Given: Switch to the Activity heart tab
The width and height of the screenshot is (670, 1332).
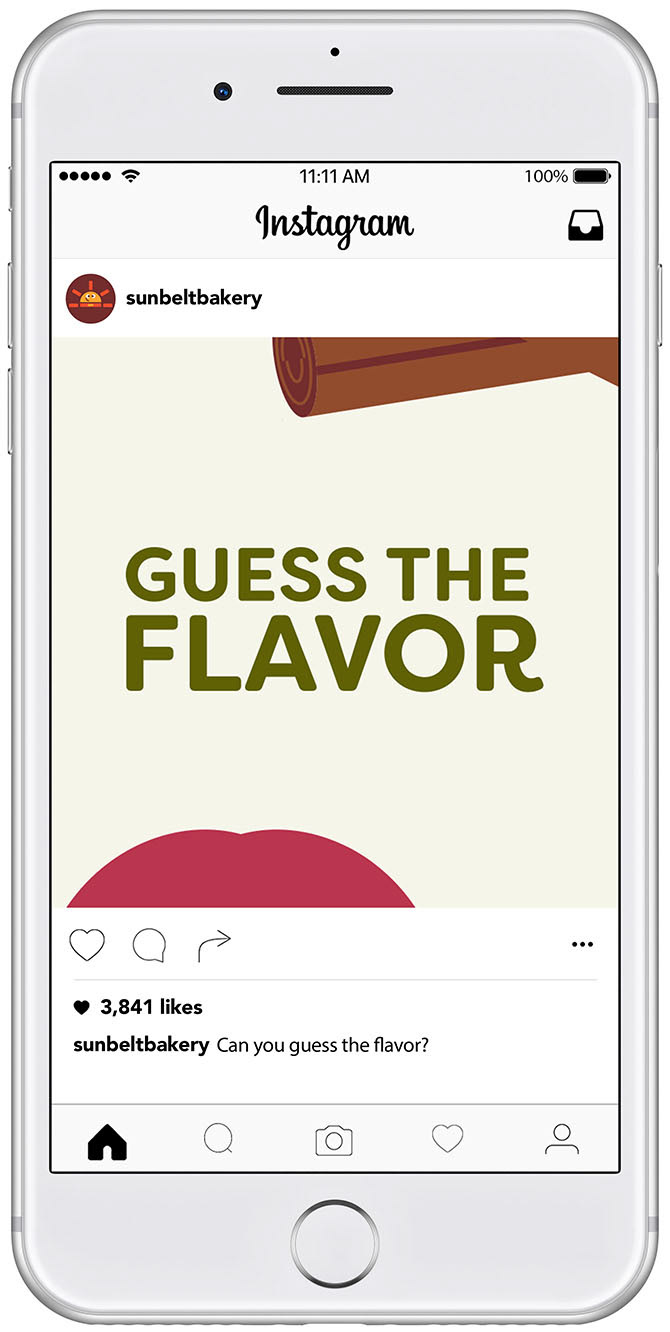Looking at the screenshot, I should (x=447, y=1139).
